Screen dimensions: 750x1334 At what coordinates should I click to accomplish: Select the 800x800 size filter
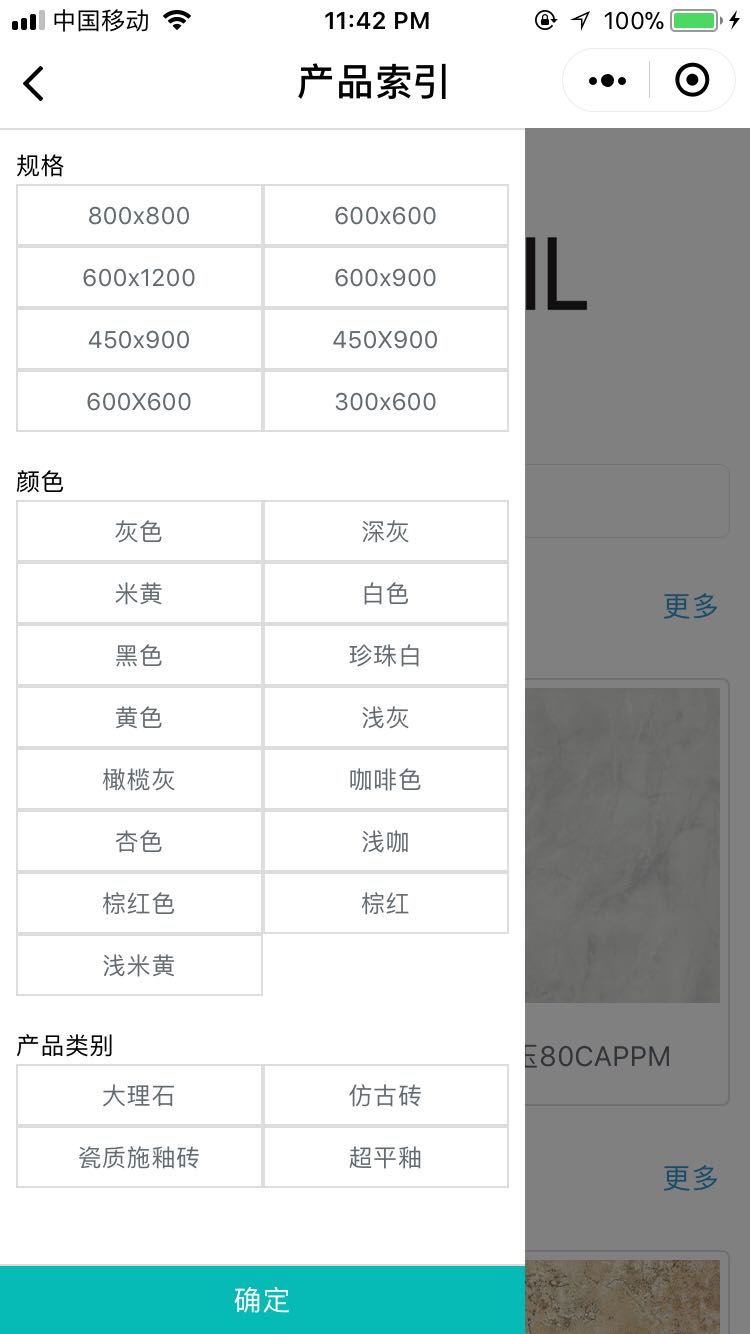(x=139, y=216)
